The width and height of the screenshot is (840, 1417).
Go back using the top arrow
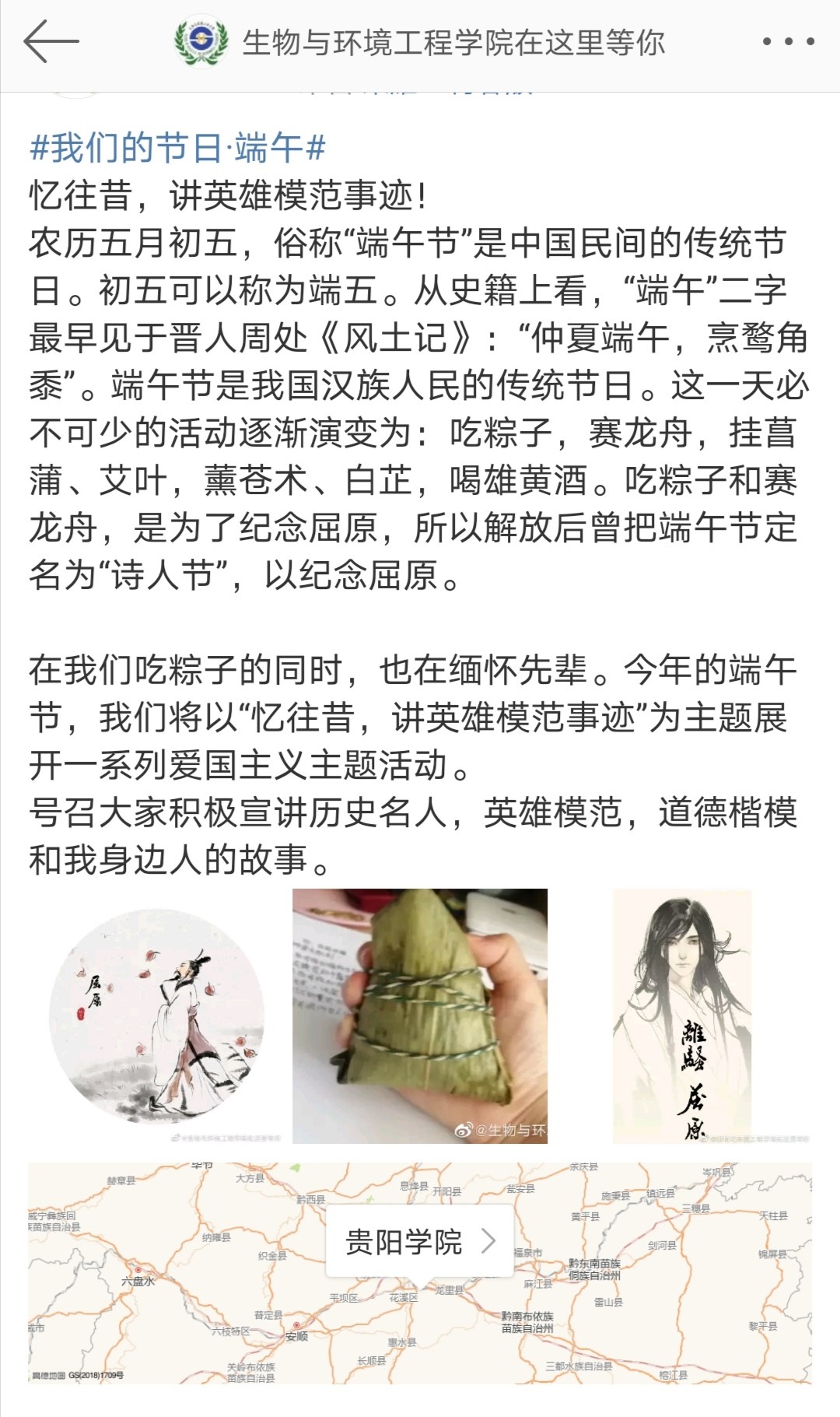(x=51, y=42)
